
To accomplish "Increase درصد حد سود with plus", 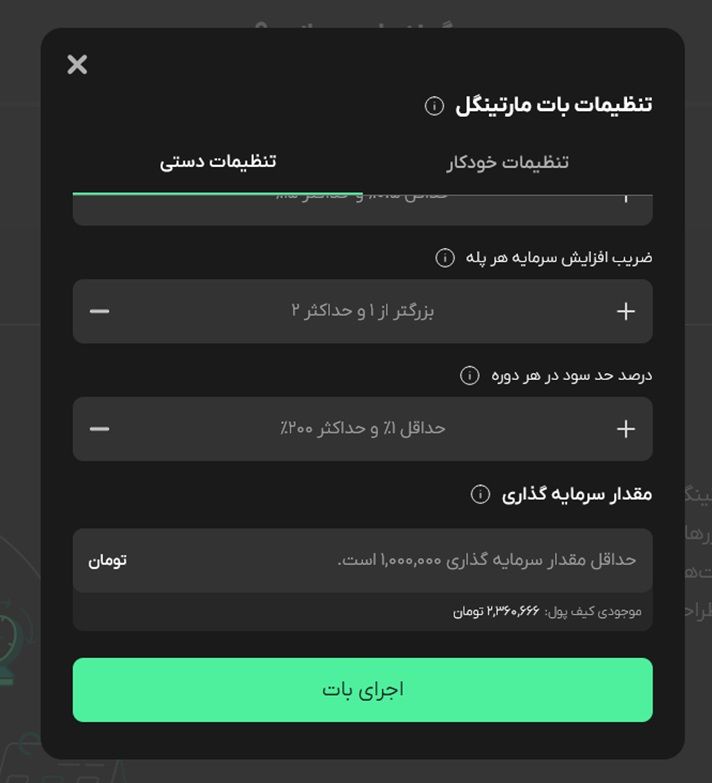I will [x=626, y=429].
